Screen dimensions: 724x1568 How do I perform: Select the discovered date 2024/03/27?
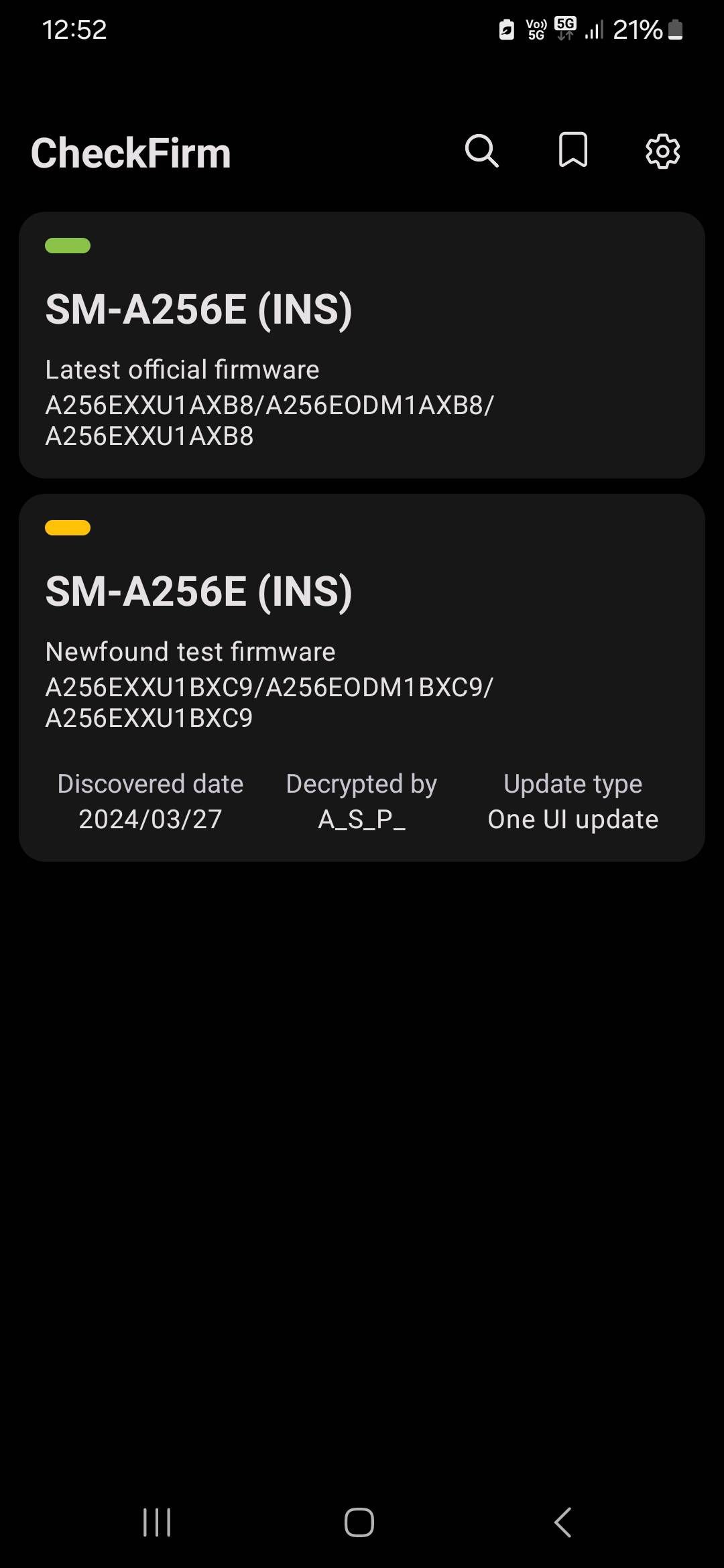[150, 818]
